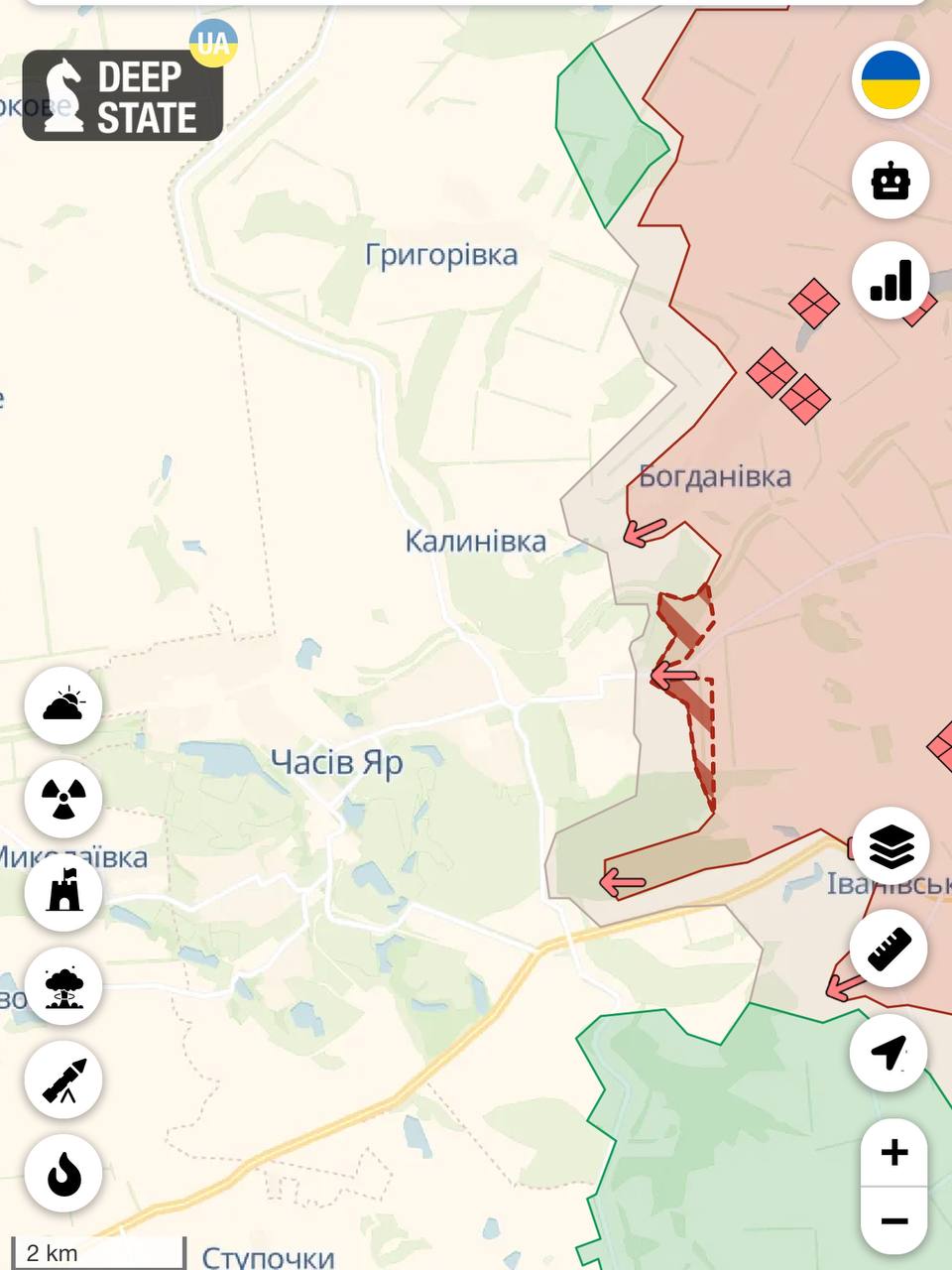Toggle the nuclear explosion layer
The width and height of the screenshot is (952, 1270).
(63, 986)
